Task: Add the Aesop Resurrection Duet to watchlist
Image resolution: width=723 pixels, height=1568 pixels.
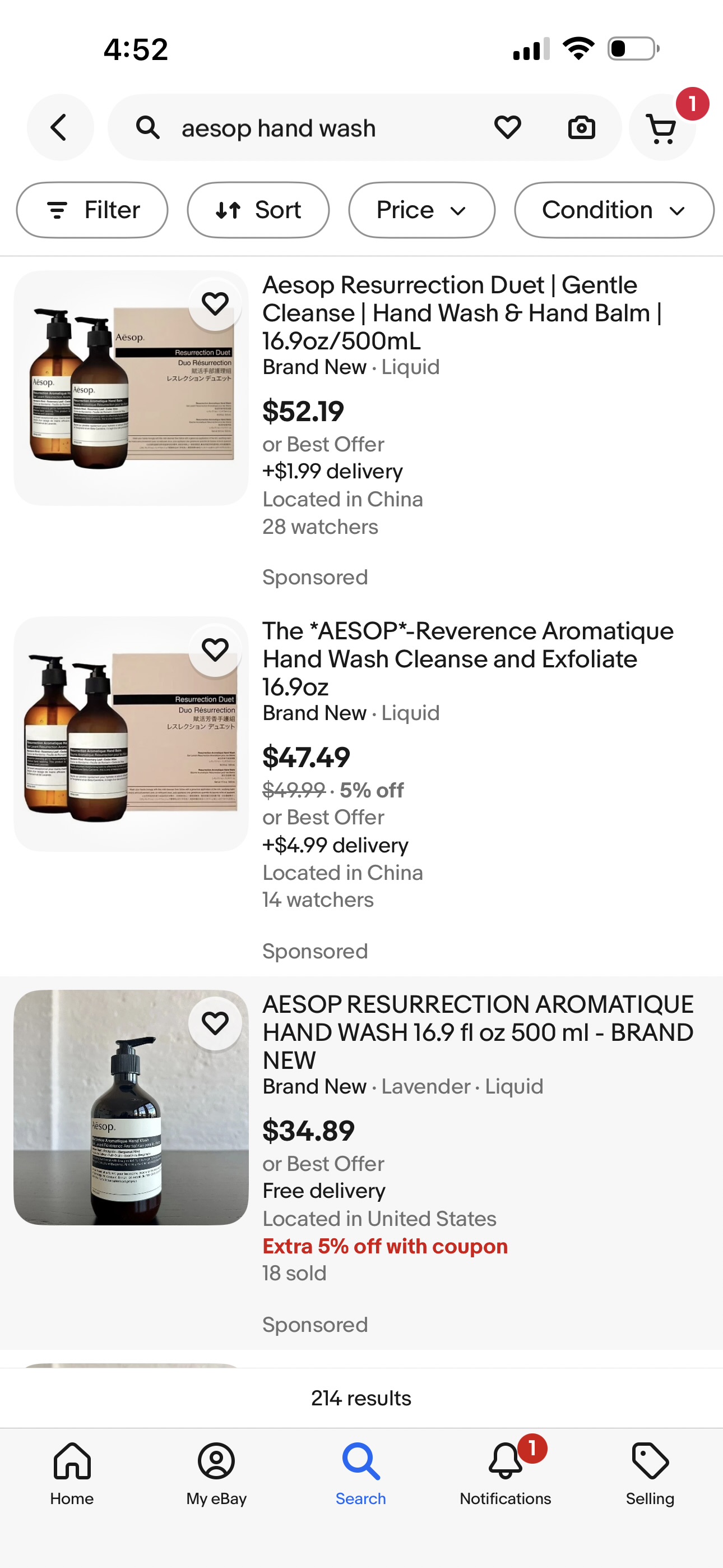Action: tap(215, 304)
